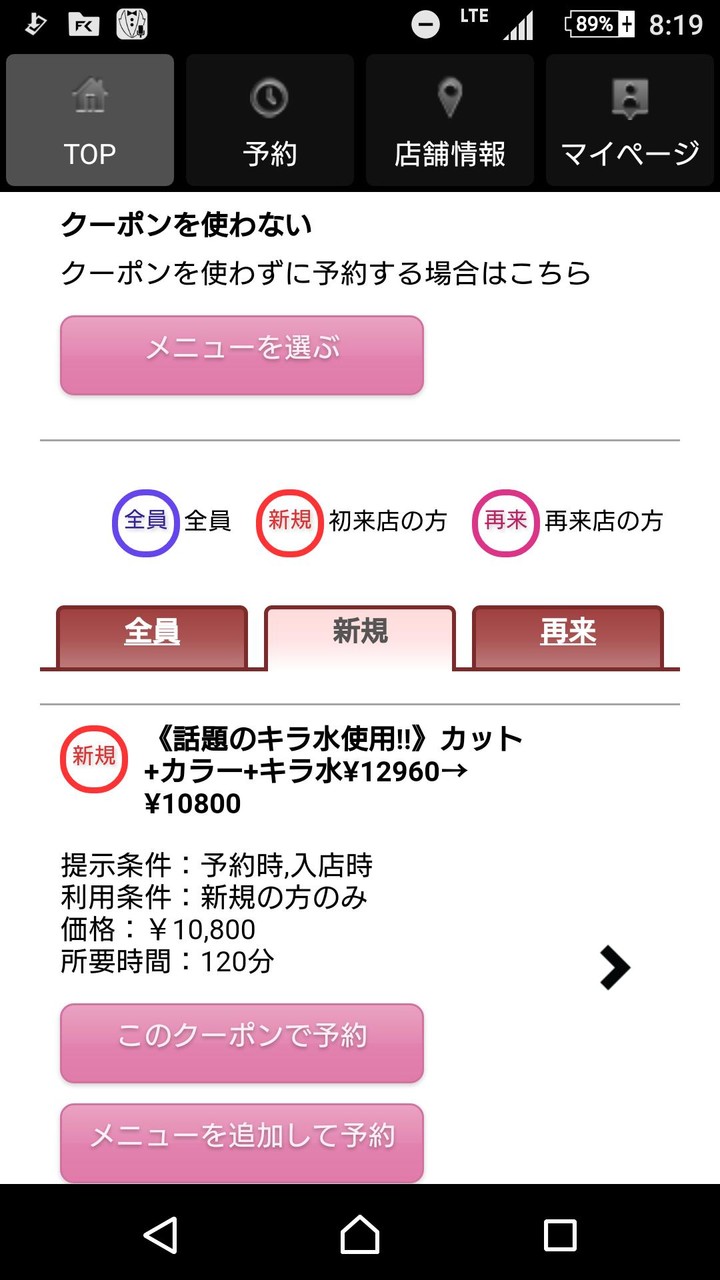Tap このクーポンで予約 to book

pyautogui.click(x=241, y=1043)
